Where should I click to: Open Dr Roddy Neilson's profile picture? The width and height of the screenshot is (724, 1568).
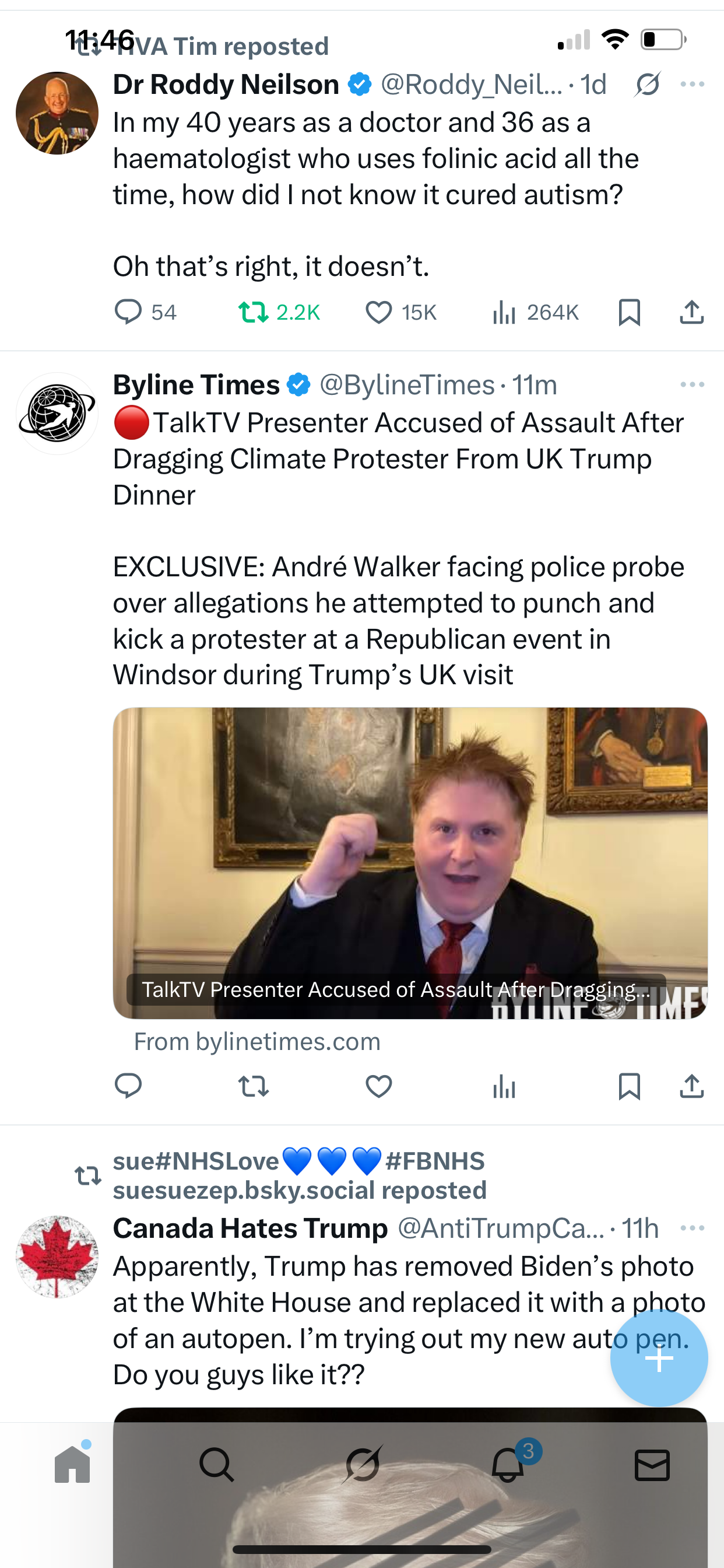tap(57, 113)
